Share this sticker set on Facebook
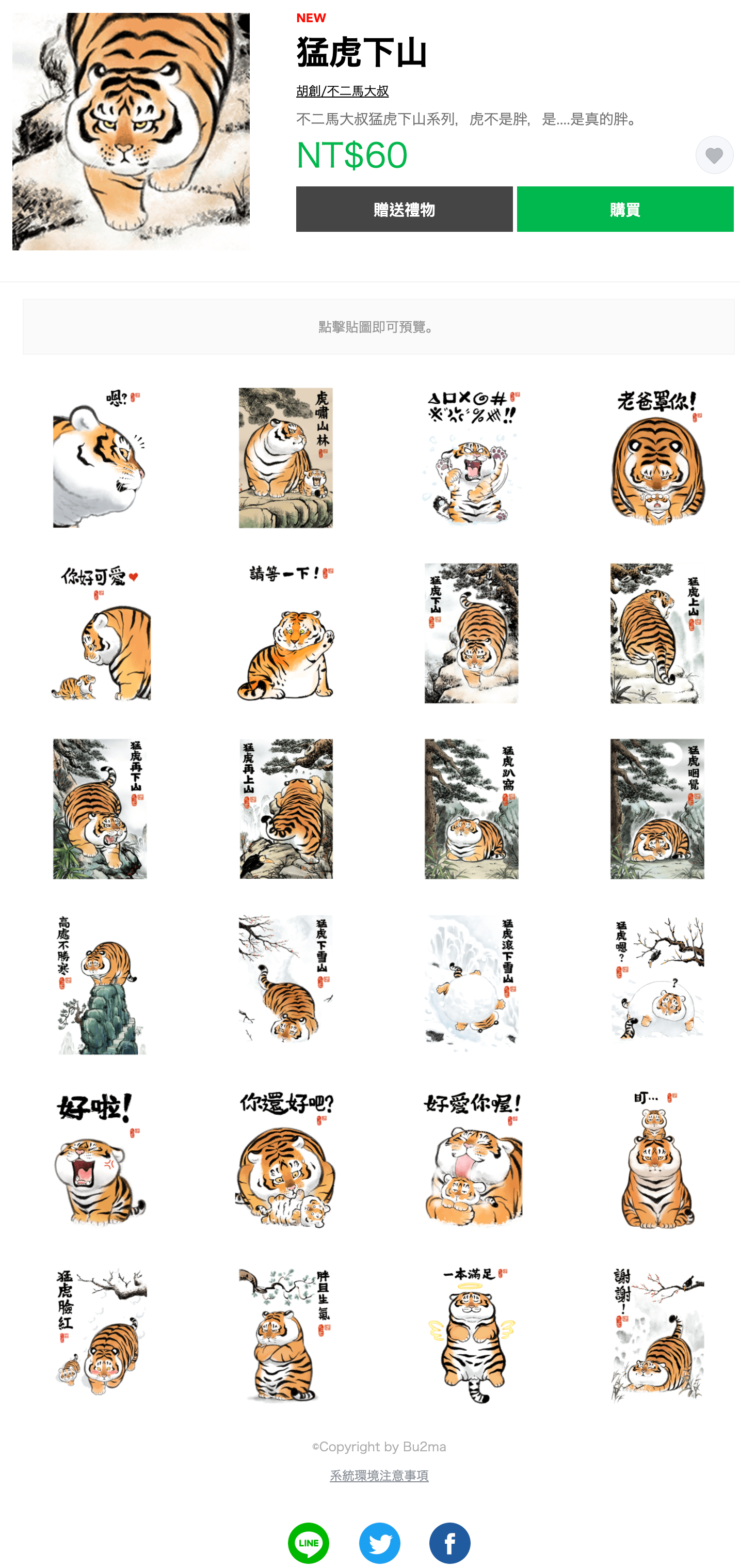This screenshot has height=1568, width=740. point(449,1542)
